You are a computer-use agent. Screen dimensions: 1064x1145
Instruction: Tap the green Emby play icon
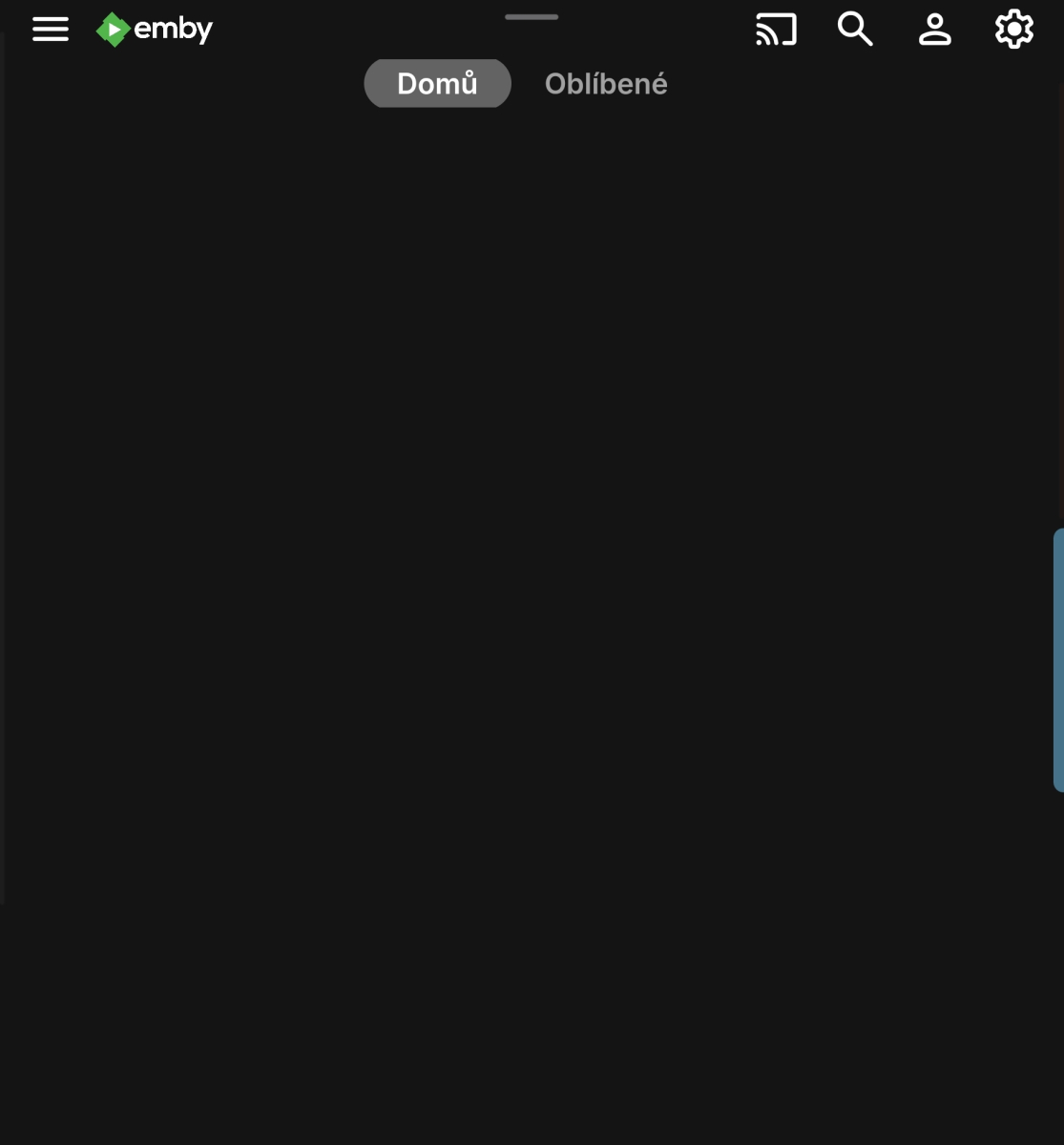point(112,29)
